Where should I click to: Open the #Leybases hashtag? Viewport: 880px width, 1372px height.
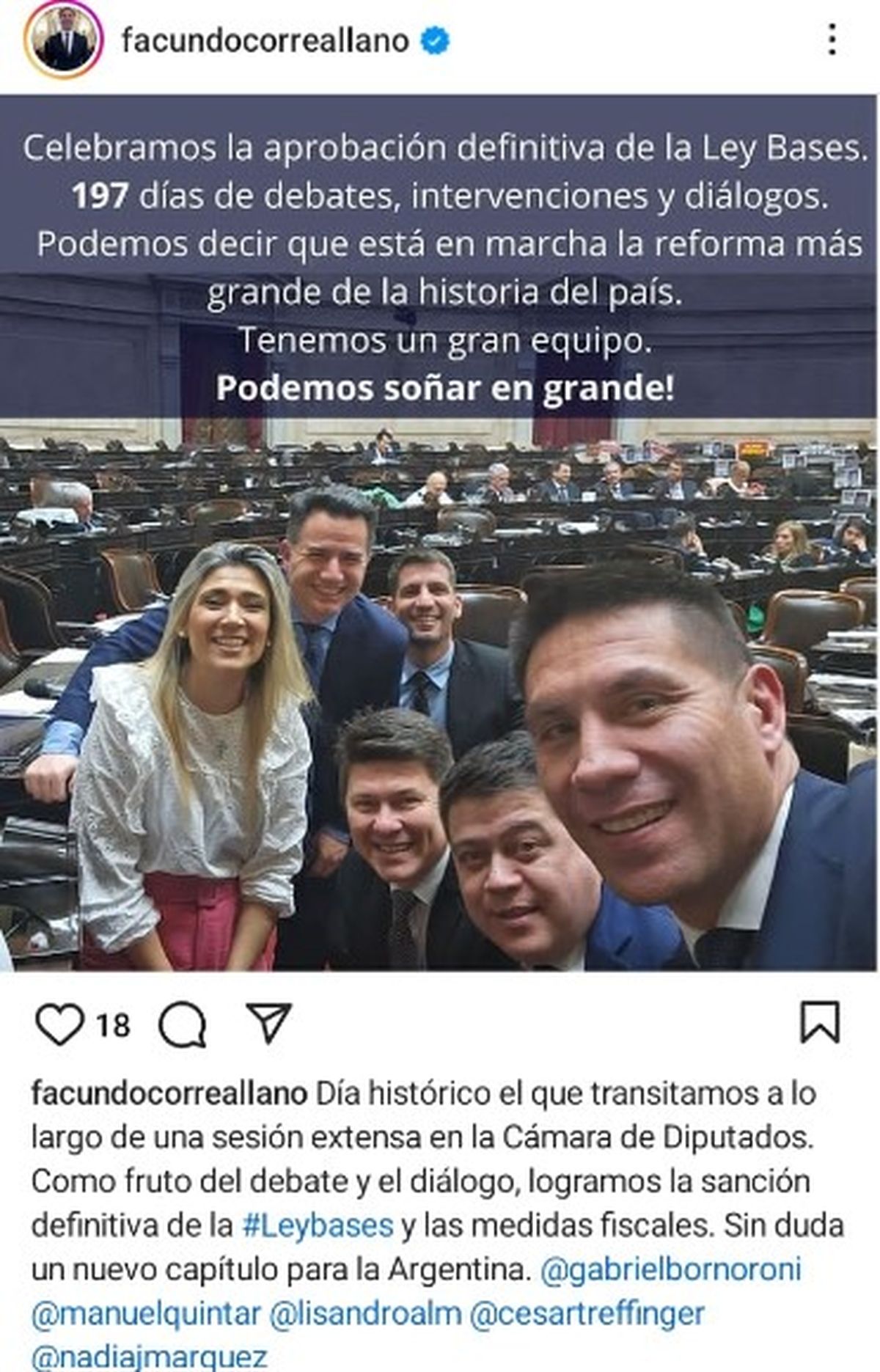tap(318, 1225)
